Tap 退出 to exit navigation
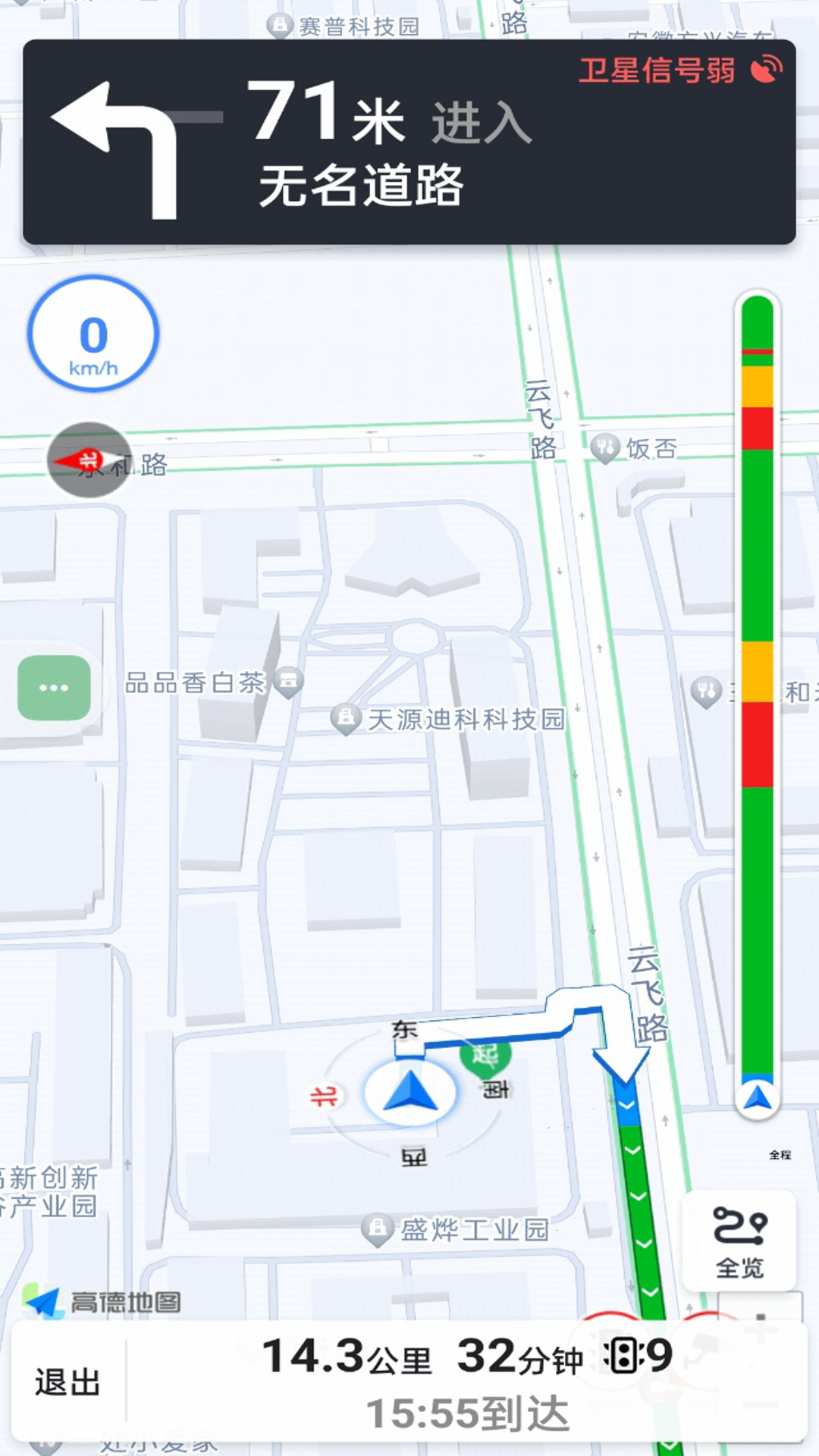The image size is (819, 1456). (x=68, y=1382)
